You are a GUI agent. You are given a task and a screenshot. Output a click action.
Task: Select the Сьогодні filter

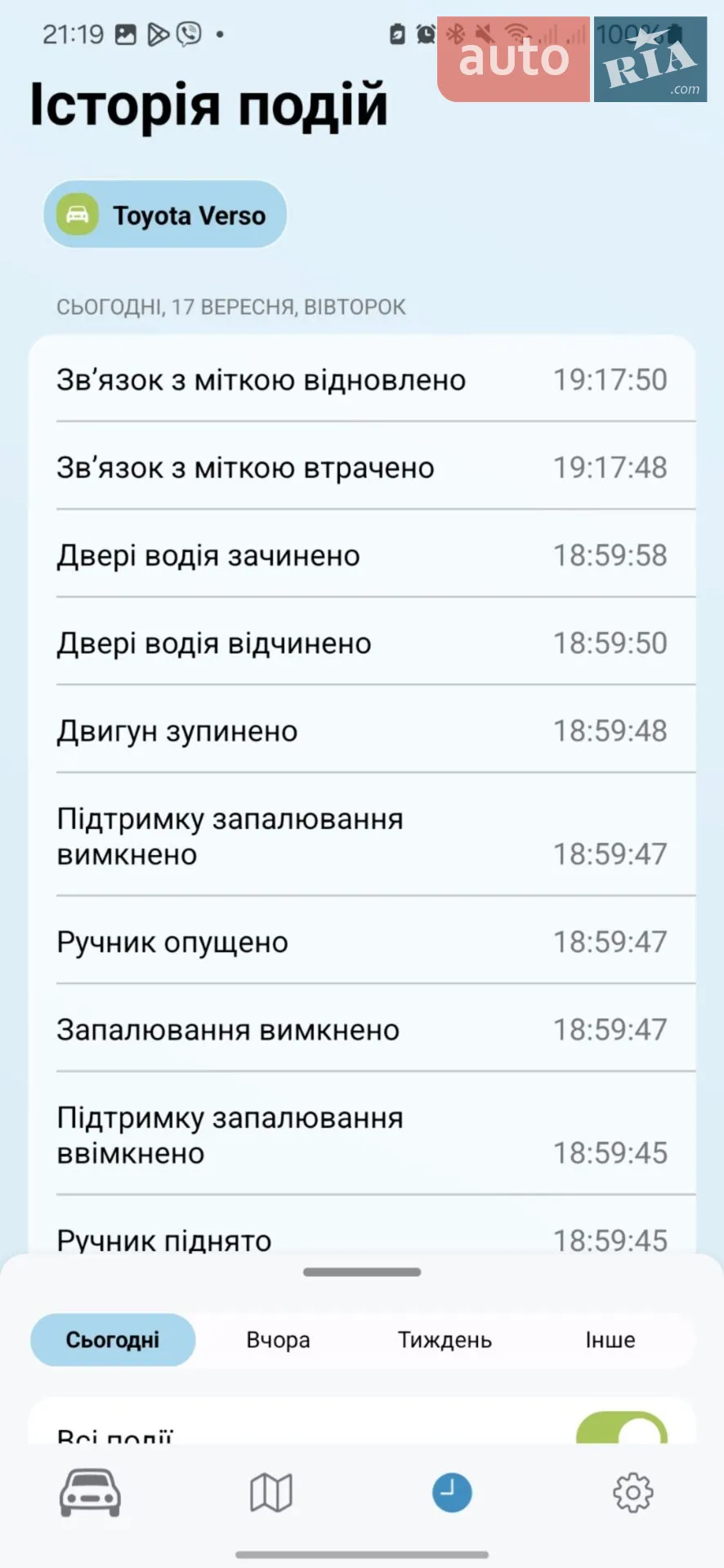(x=113, y=1339)
